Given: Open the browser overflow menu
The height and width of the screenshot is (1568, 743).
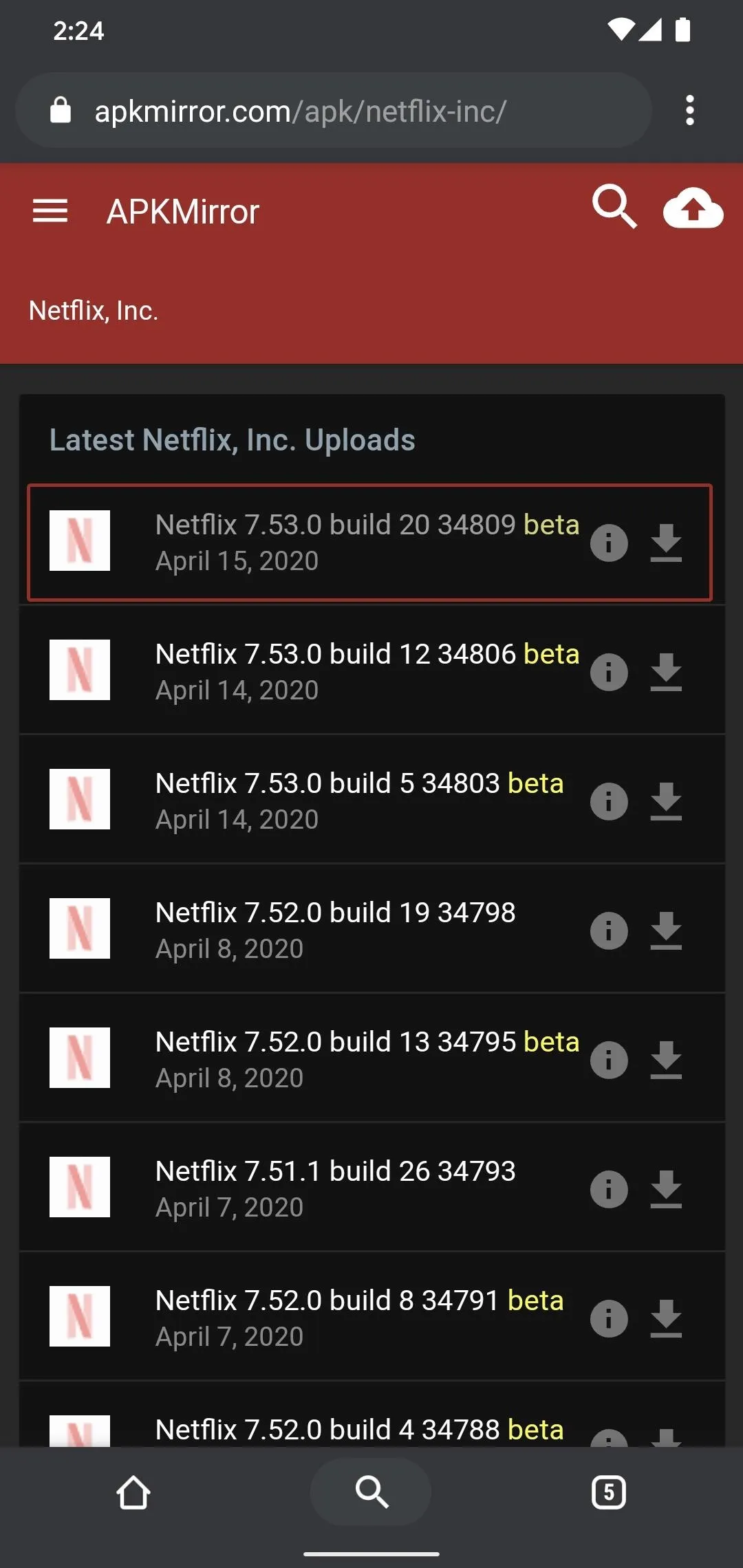Looking at the screenshot, I should [x=689, y=111].
